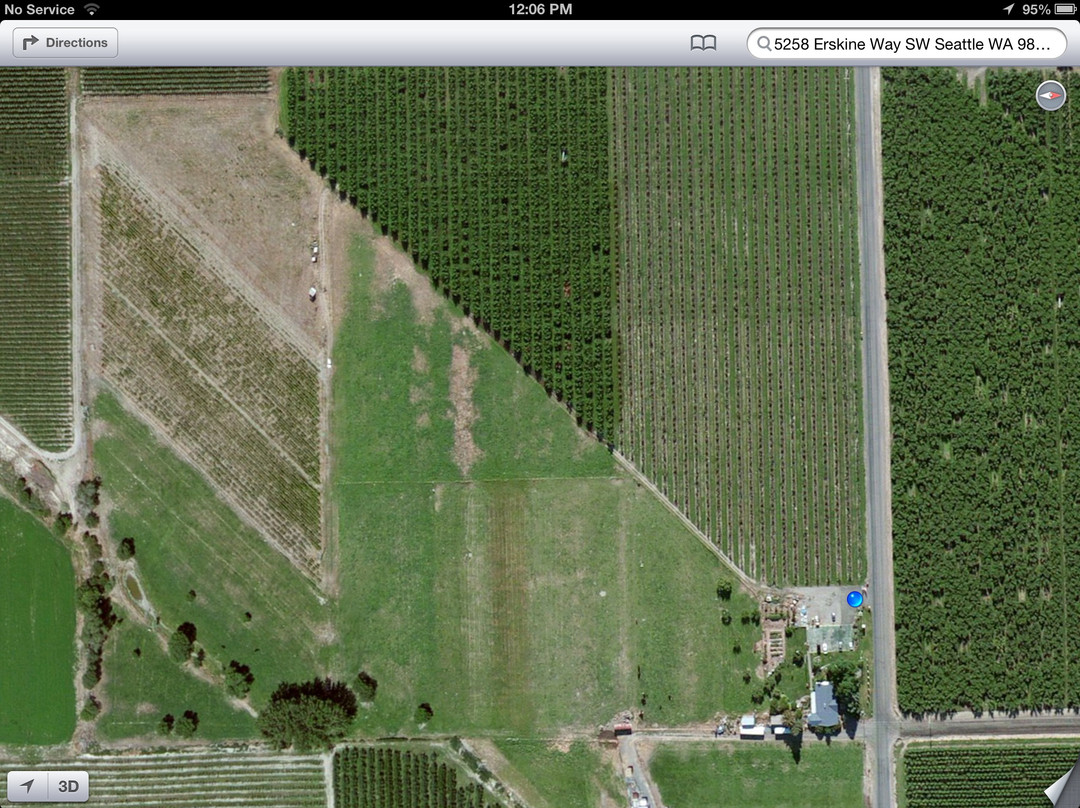Tap the compass to reset north
This screenshot has width=1080, height=808.
1051,96
